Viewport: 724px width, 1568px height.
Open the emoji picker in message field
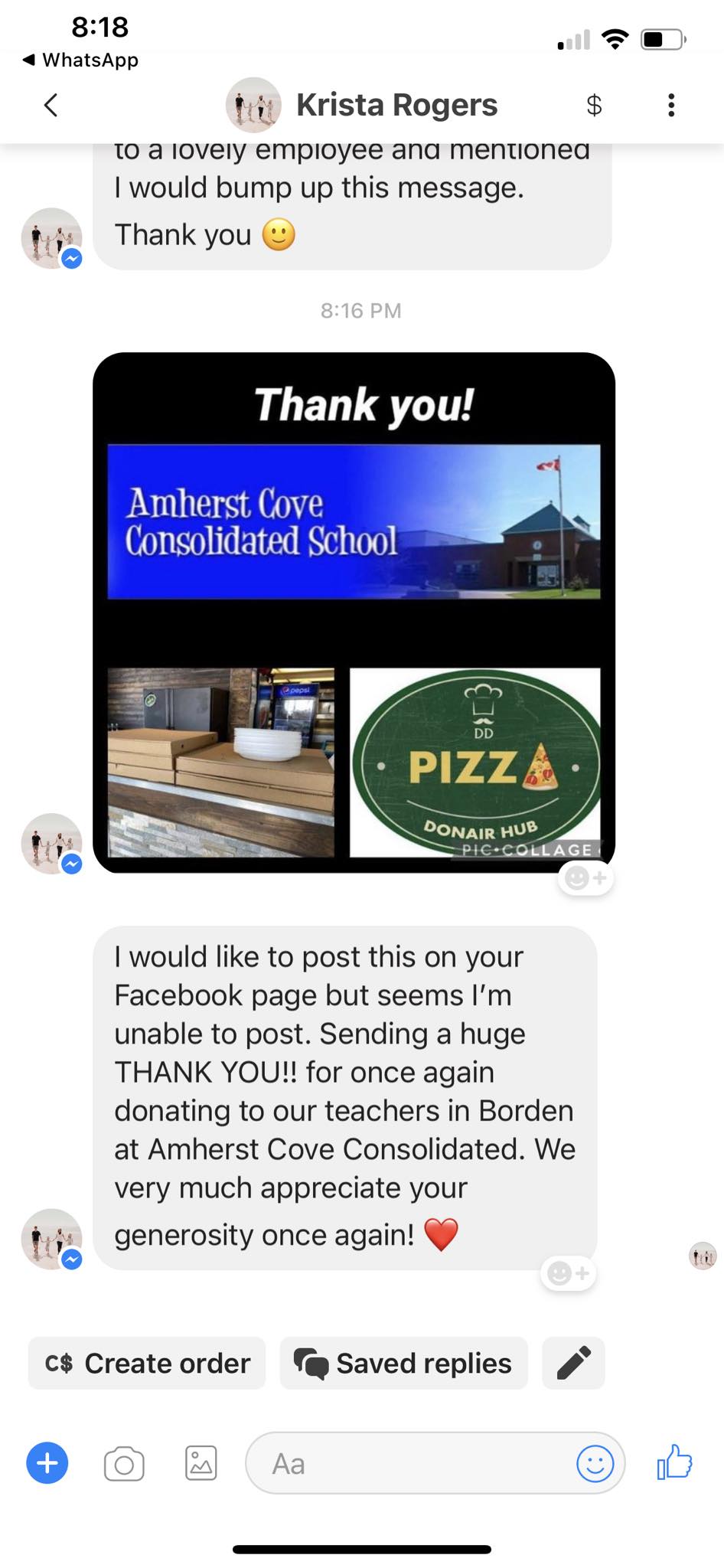(x=595, y=1464)
